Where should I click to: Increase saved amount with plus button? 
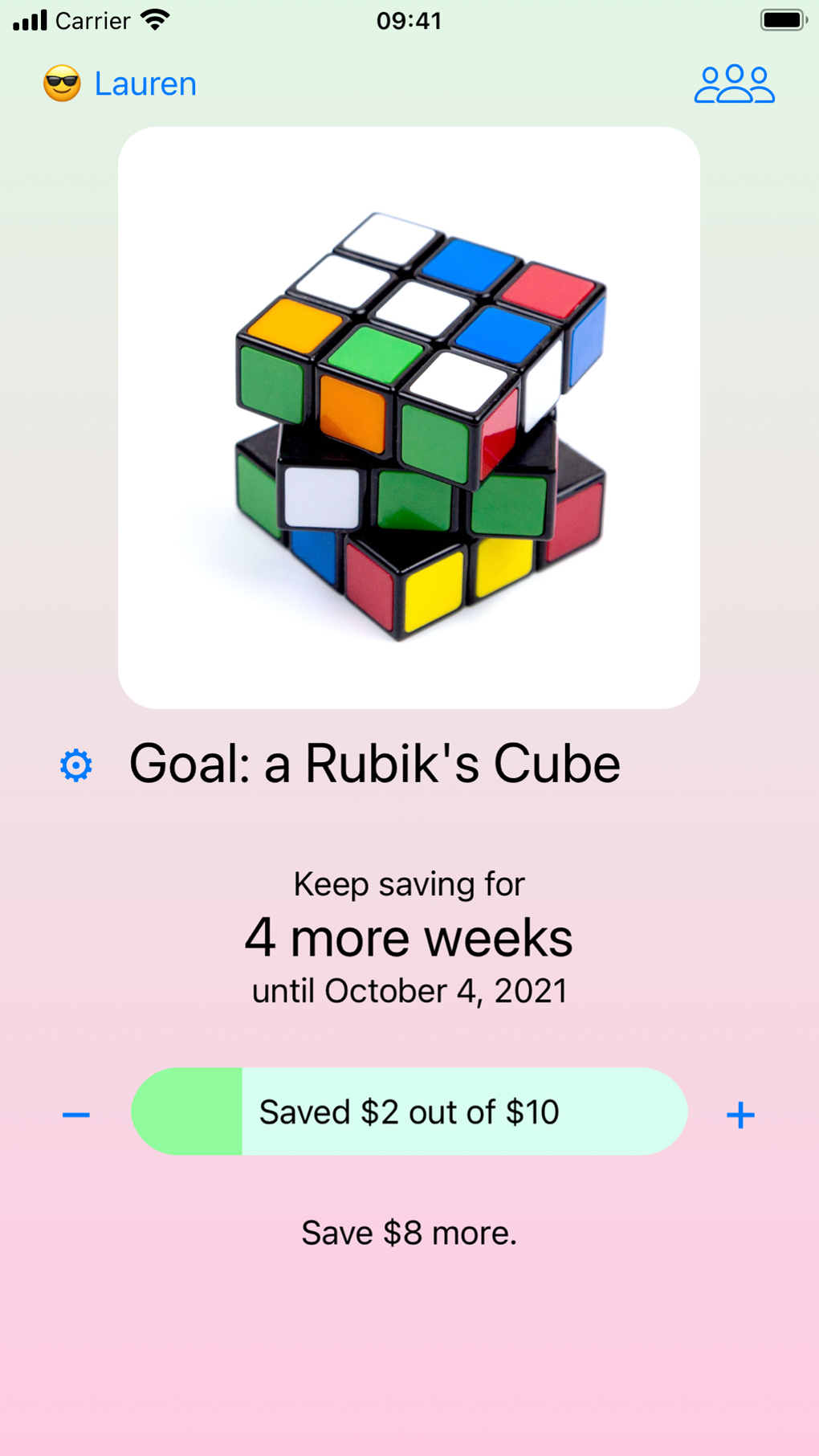(740, 1115)
